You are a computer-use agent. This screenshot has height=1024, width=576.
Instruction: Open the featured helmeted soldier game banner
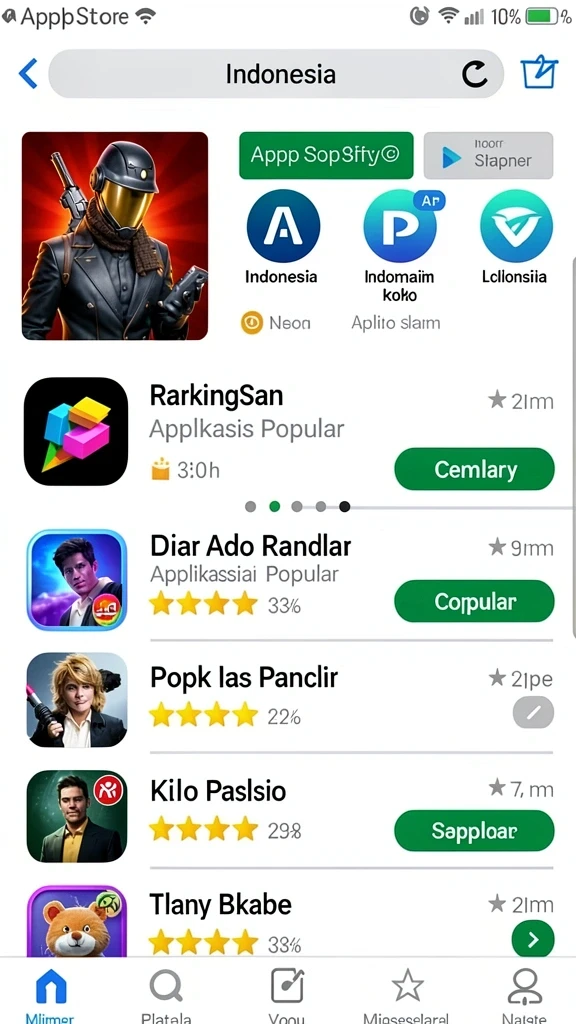tap(115, 236)
